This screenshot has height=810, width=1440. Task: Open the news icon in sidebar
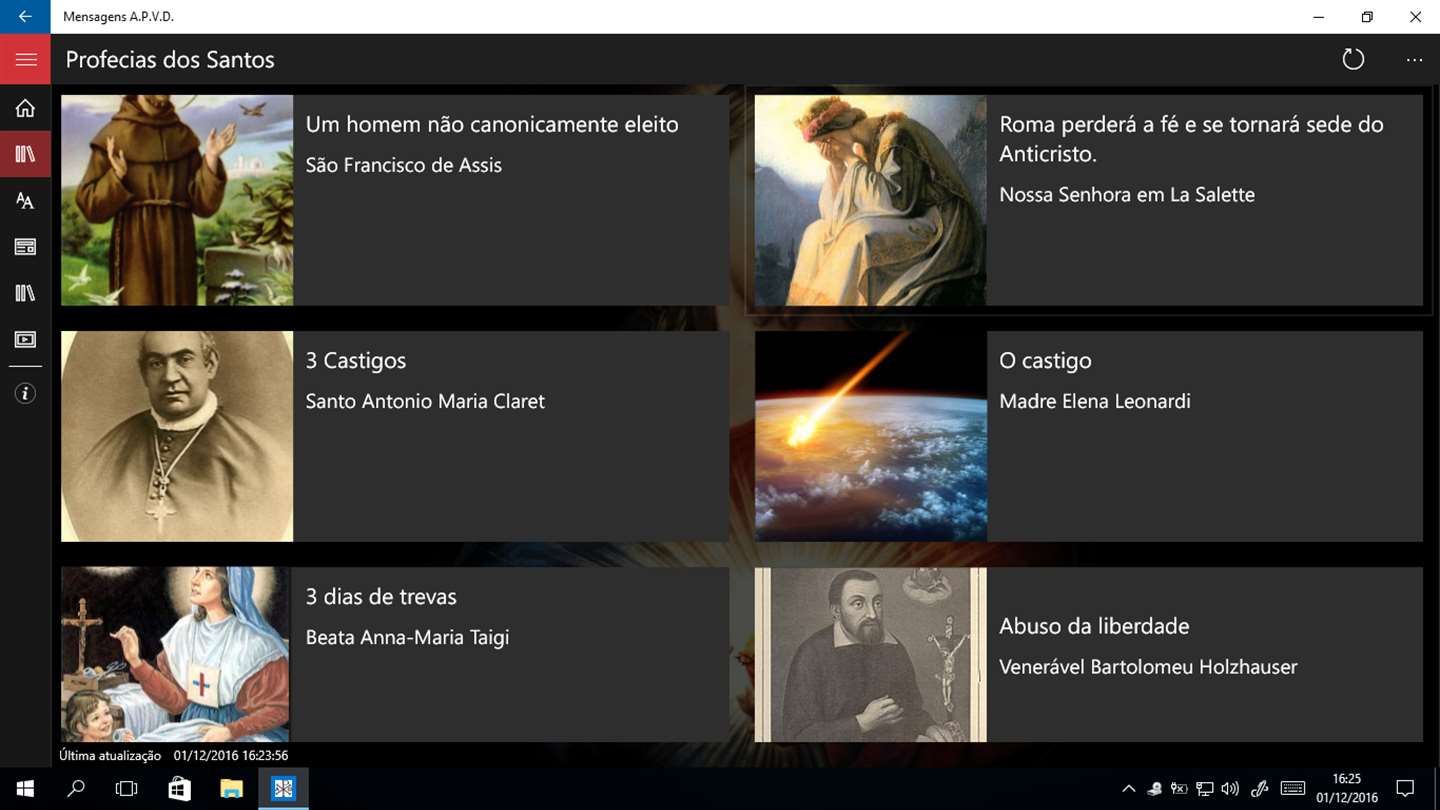25,247
